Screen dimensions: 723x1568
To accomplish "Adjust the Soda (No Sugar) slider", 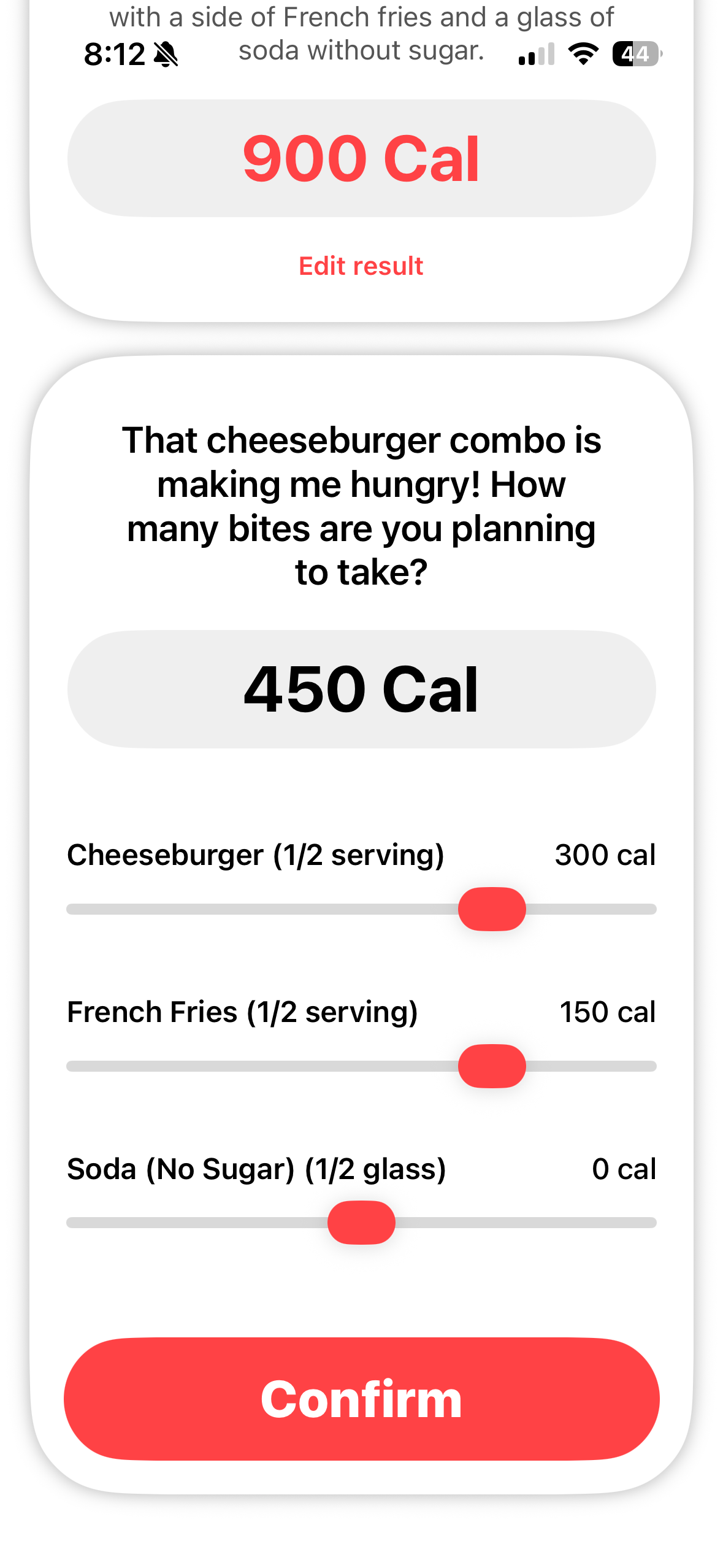I will (x=361, y=1223).
